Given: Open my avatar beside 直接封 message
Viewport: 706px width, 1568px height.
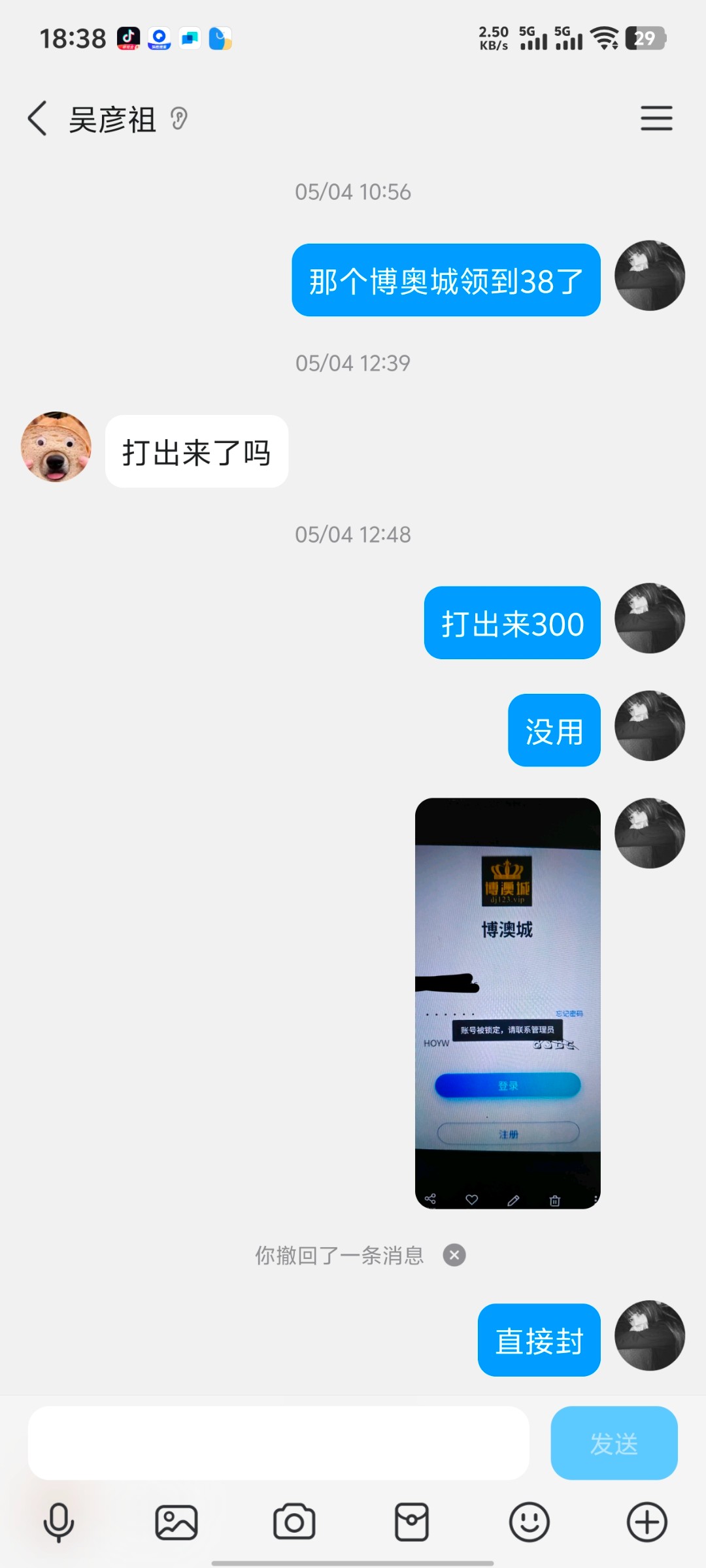Looking at the screenshot, I should click(649, 1335).
